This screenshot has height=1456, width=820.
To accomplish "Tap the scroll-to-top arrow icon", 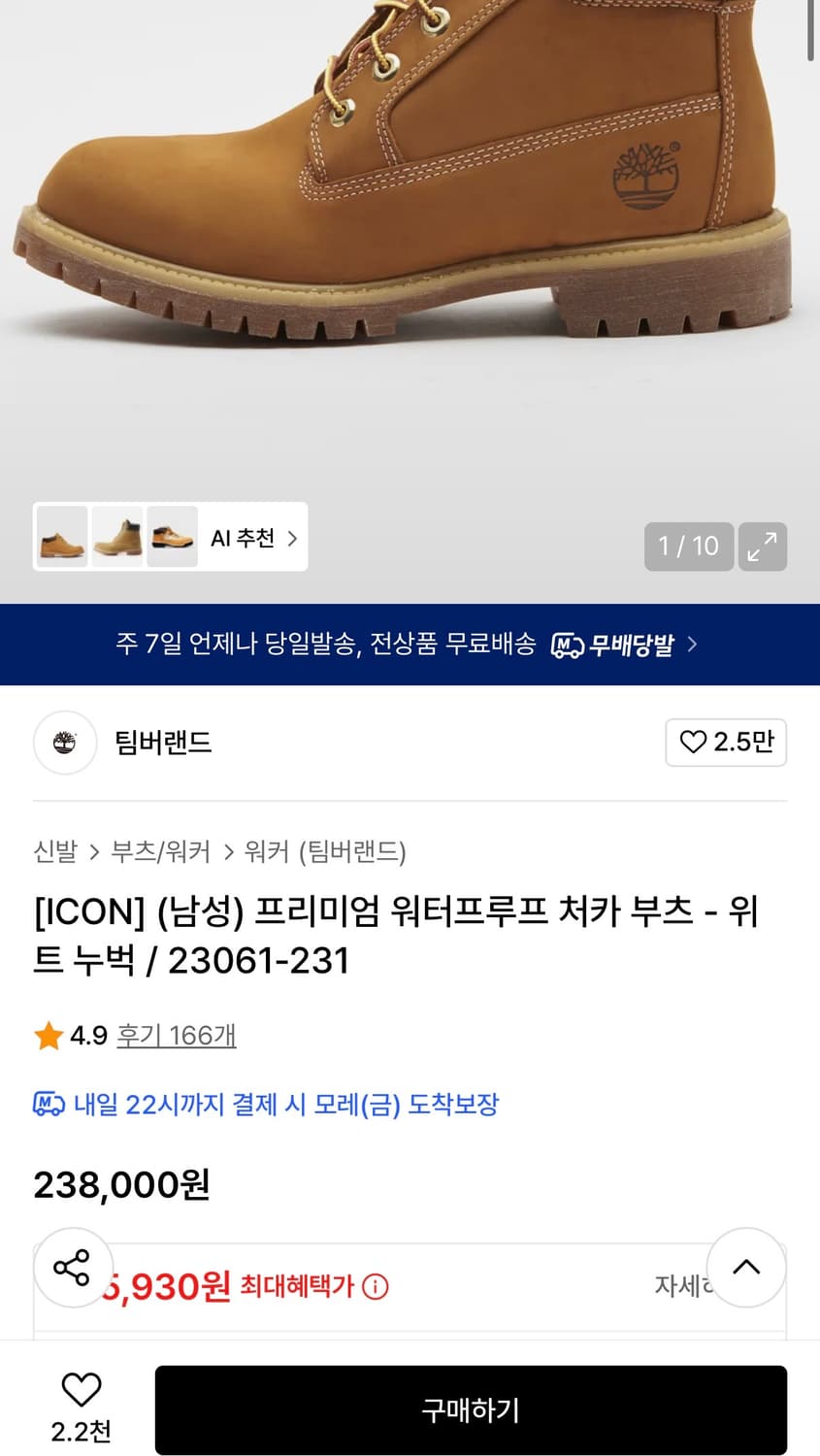I will 745,1267.
